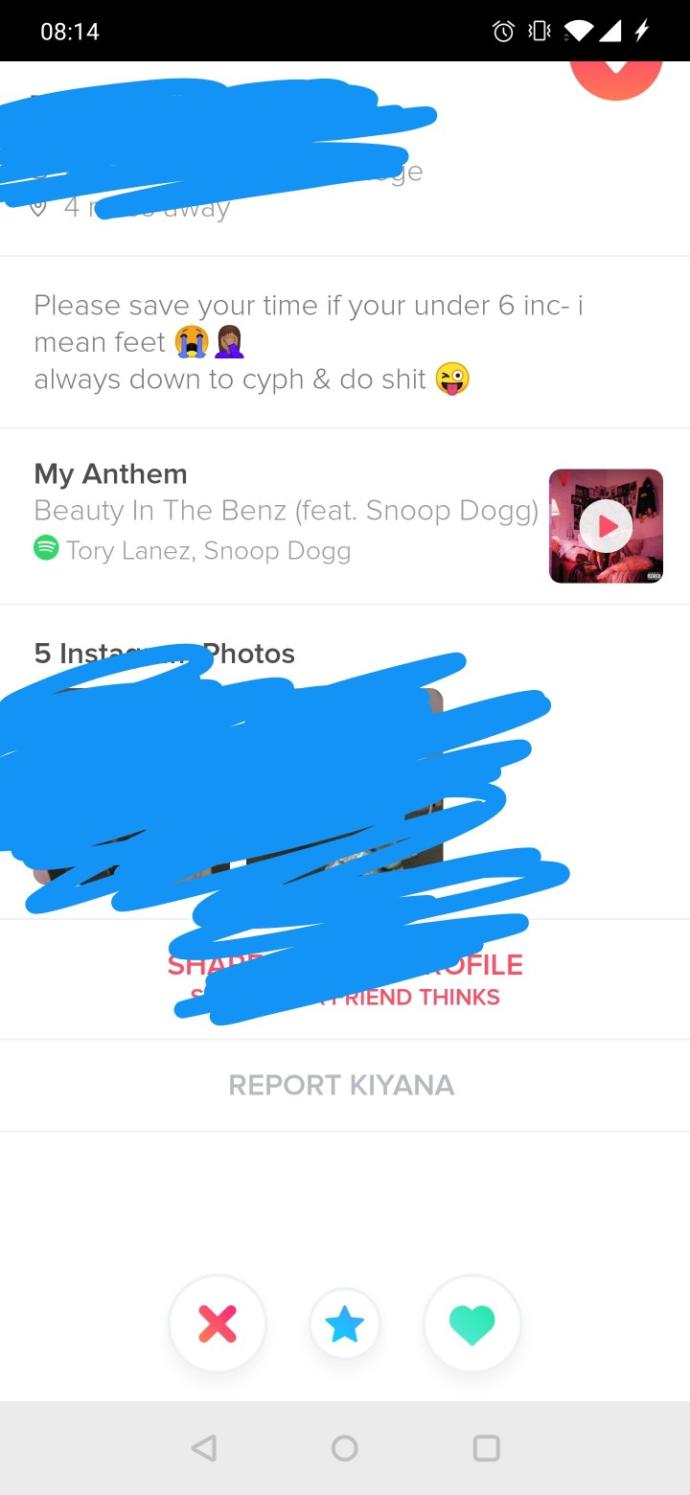Open recent apps from the navigation bar
The width and height of the screenshot is (690, 1495).
click(x=486, y=1447)
